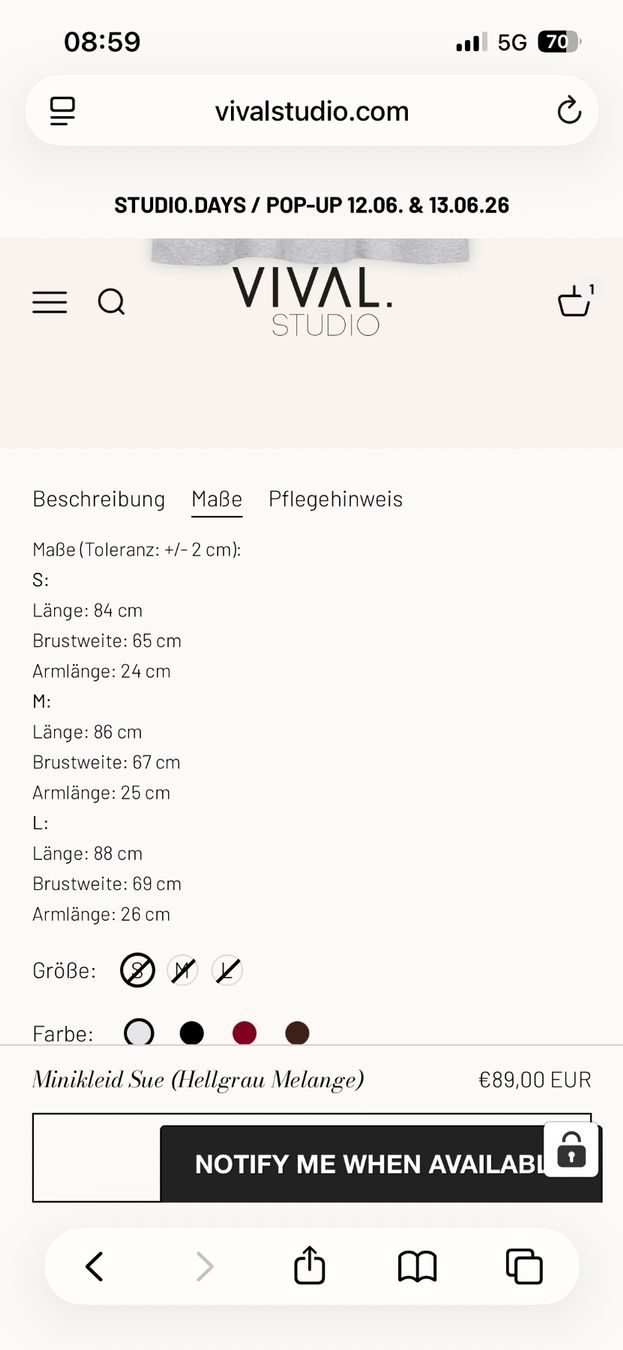This screenshot has height=1350, width=623.
Task: Choose the brown color swatch
Action: [x=297, y=1033]
